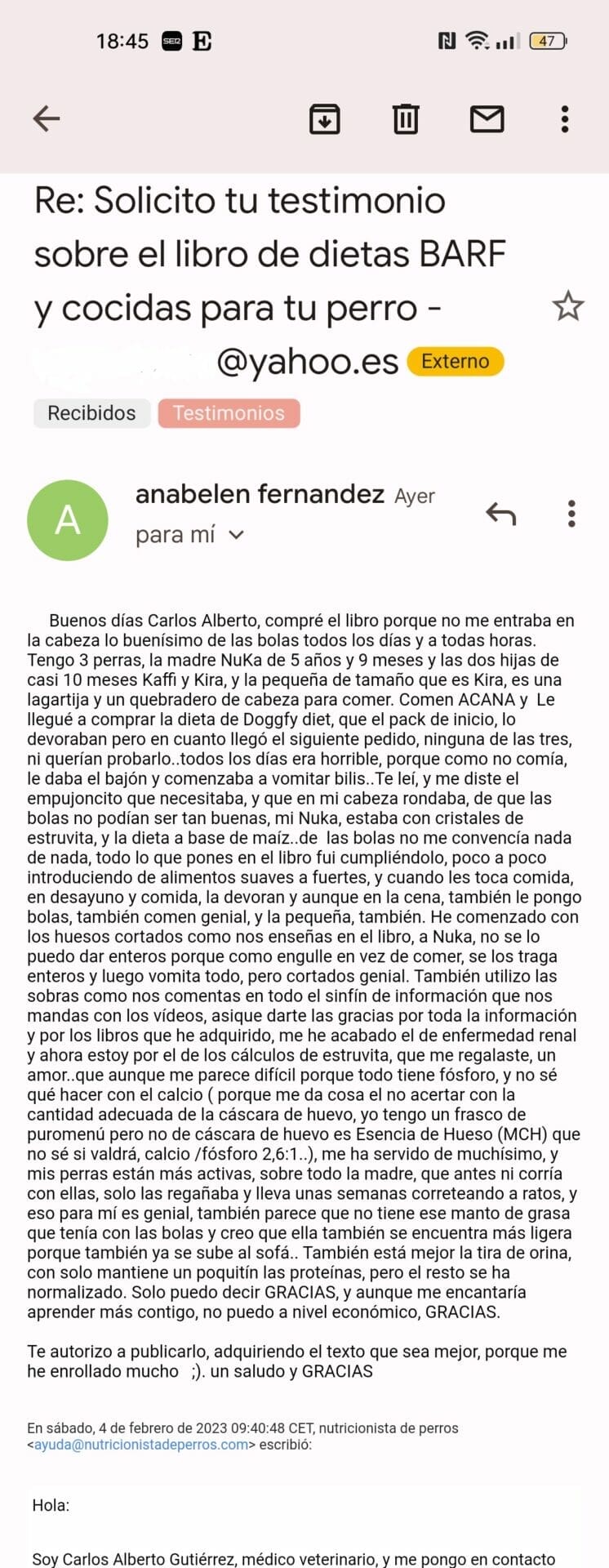Screen dimensions: 609x1568
Task: Open sender avatar of anabelen fernandez
Action: click(x=68, y=520)
